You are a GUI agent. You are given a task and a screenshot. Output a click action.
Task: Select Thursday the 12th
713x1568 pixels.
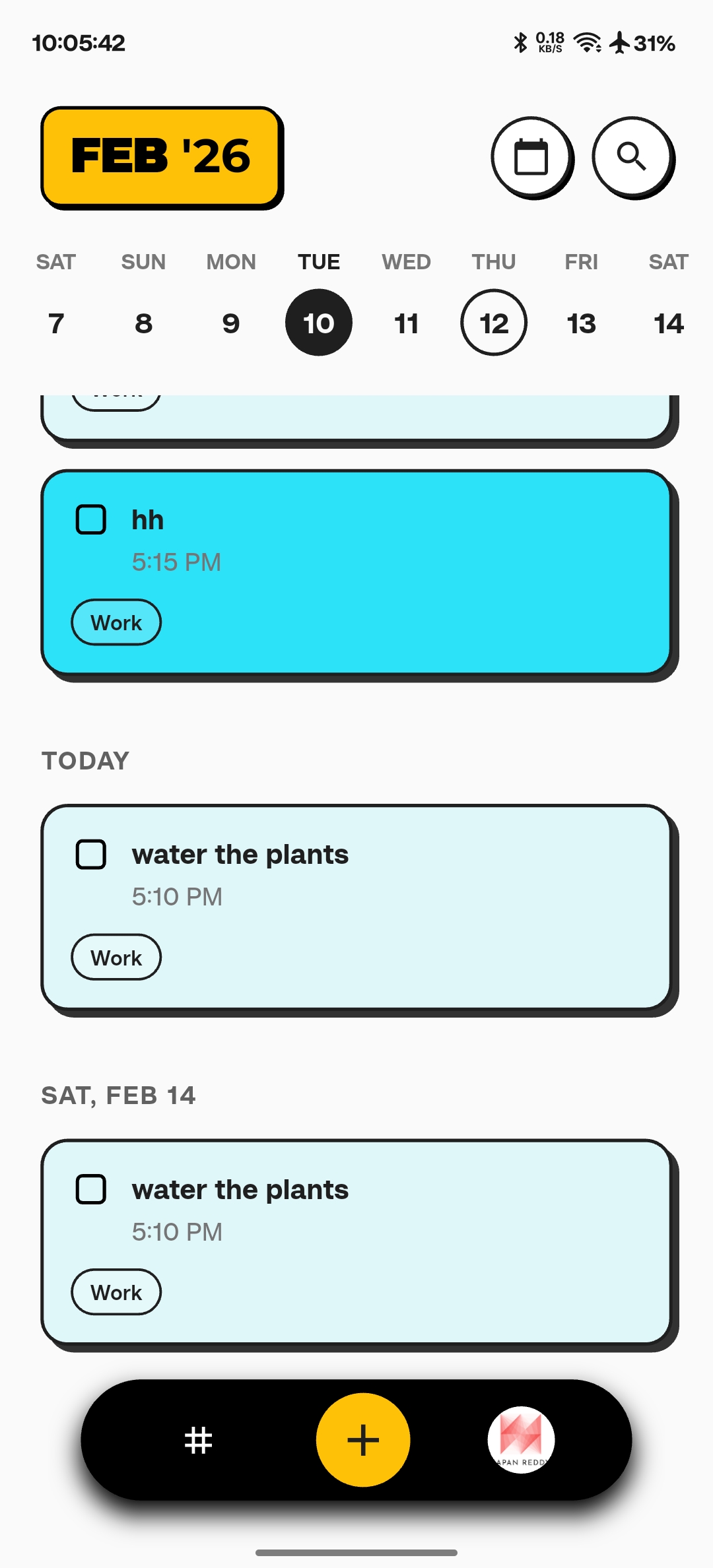pos(494,323)
